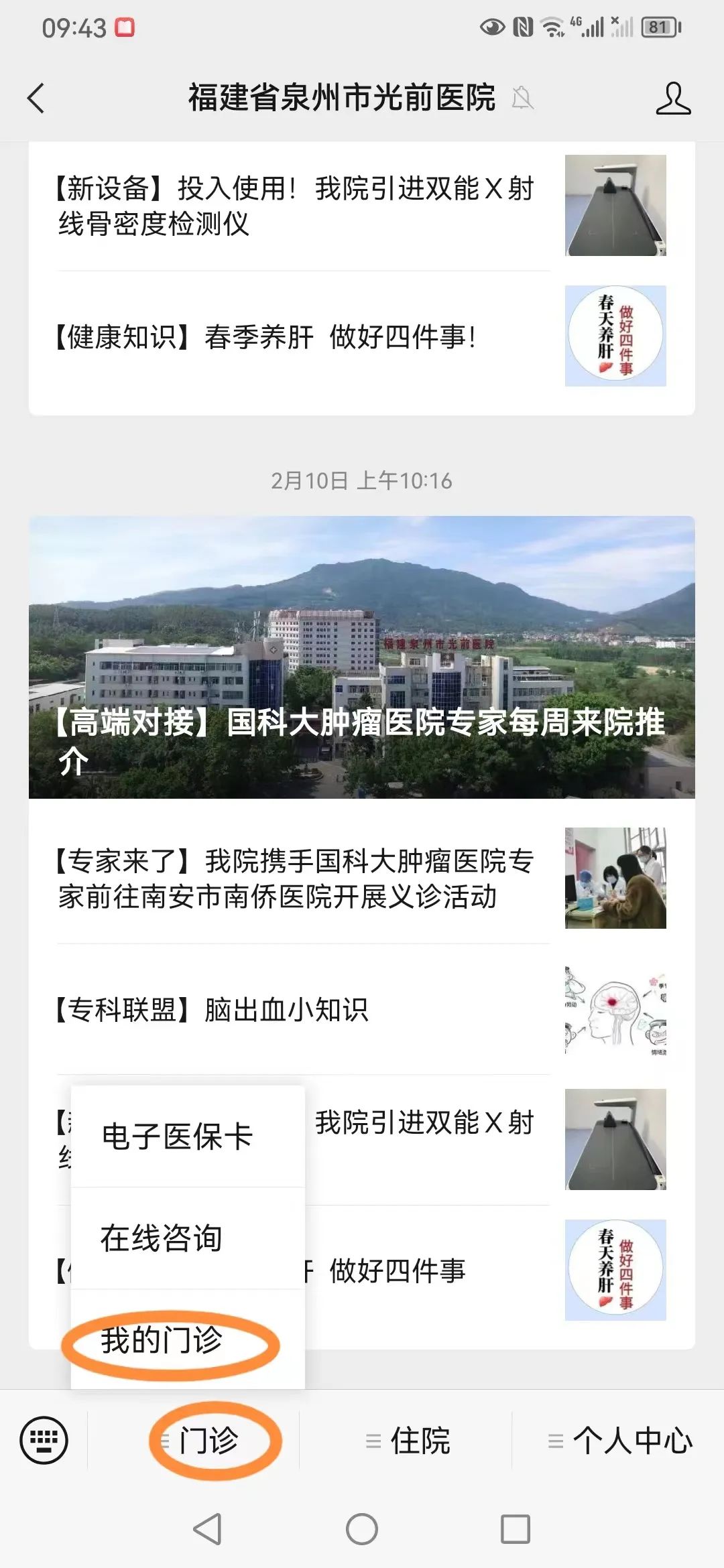Viewport: 724px width, 1568px height.
Task: Open 电子医保卡 option
Action: tap(178, 1136)
